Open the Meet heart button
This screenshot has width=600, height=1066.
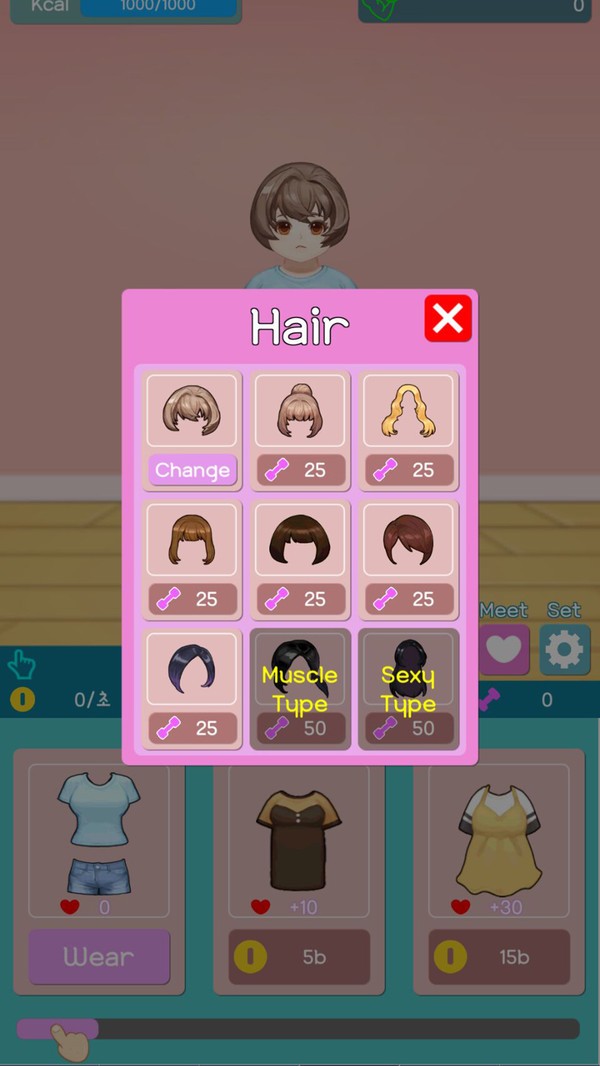(504, 650)
